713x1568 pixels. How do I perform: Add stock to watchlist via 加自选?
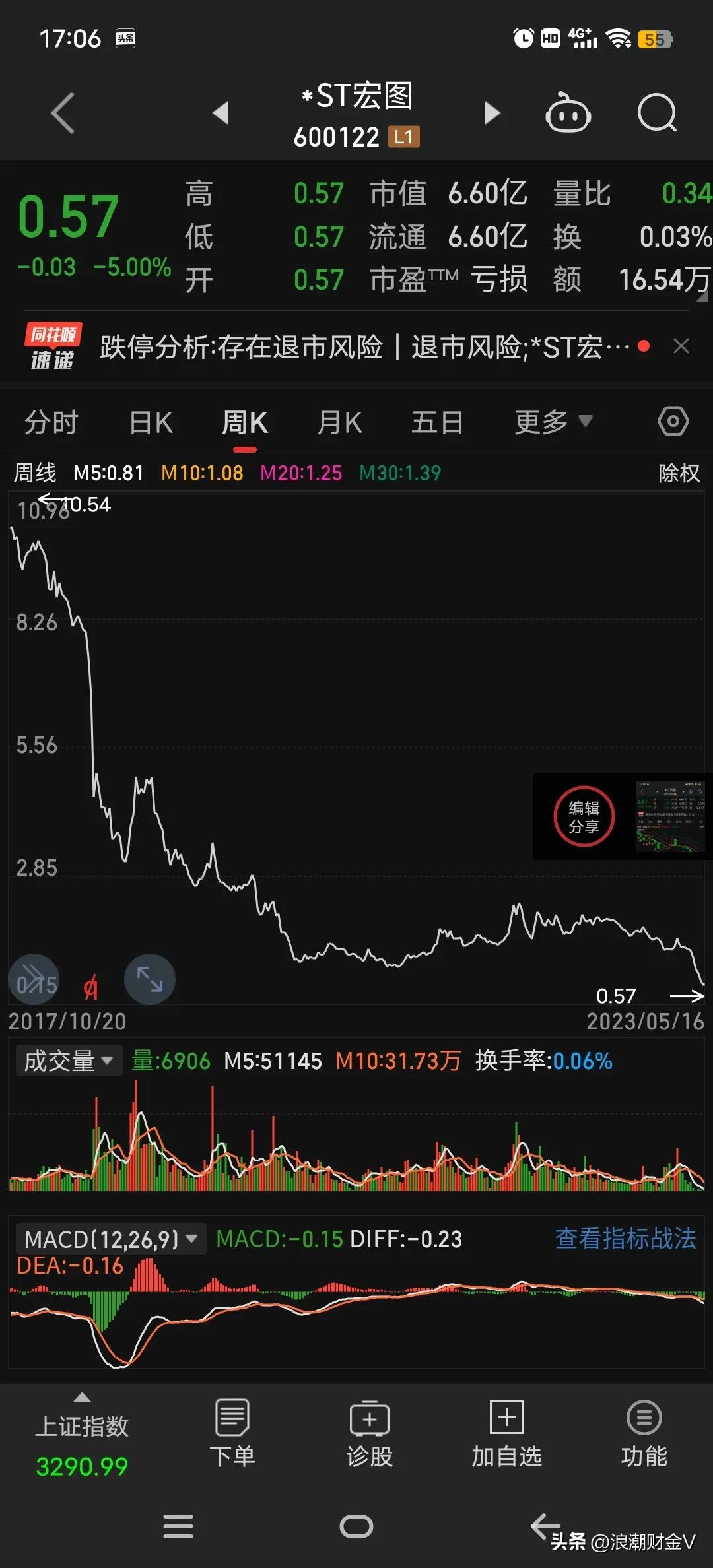pos(505,1439)
